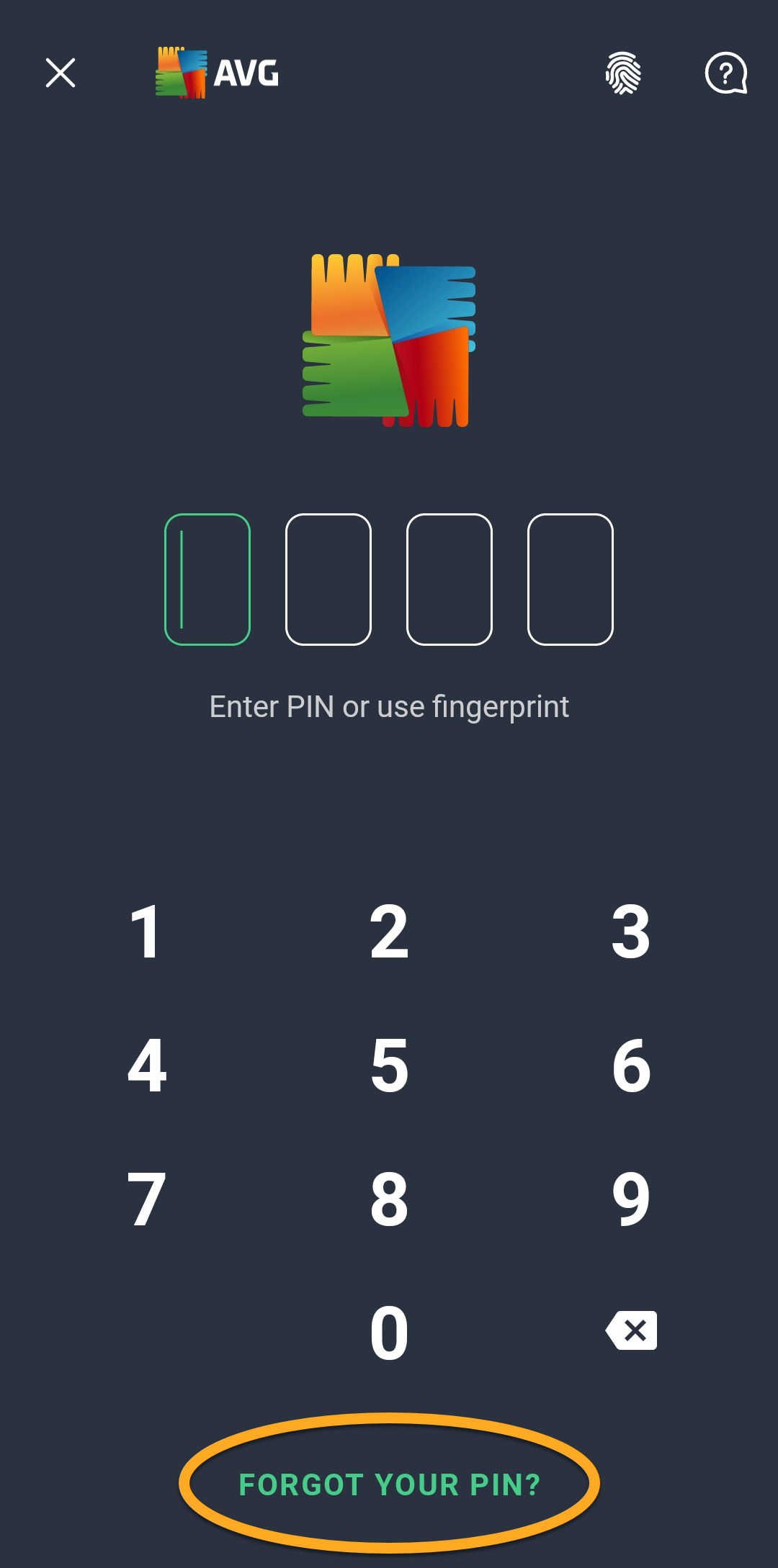
Task: Enter digit 1 on the keypad
Action: [146, 932]
